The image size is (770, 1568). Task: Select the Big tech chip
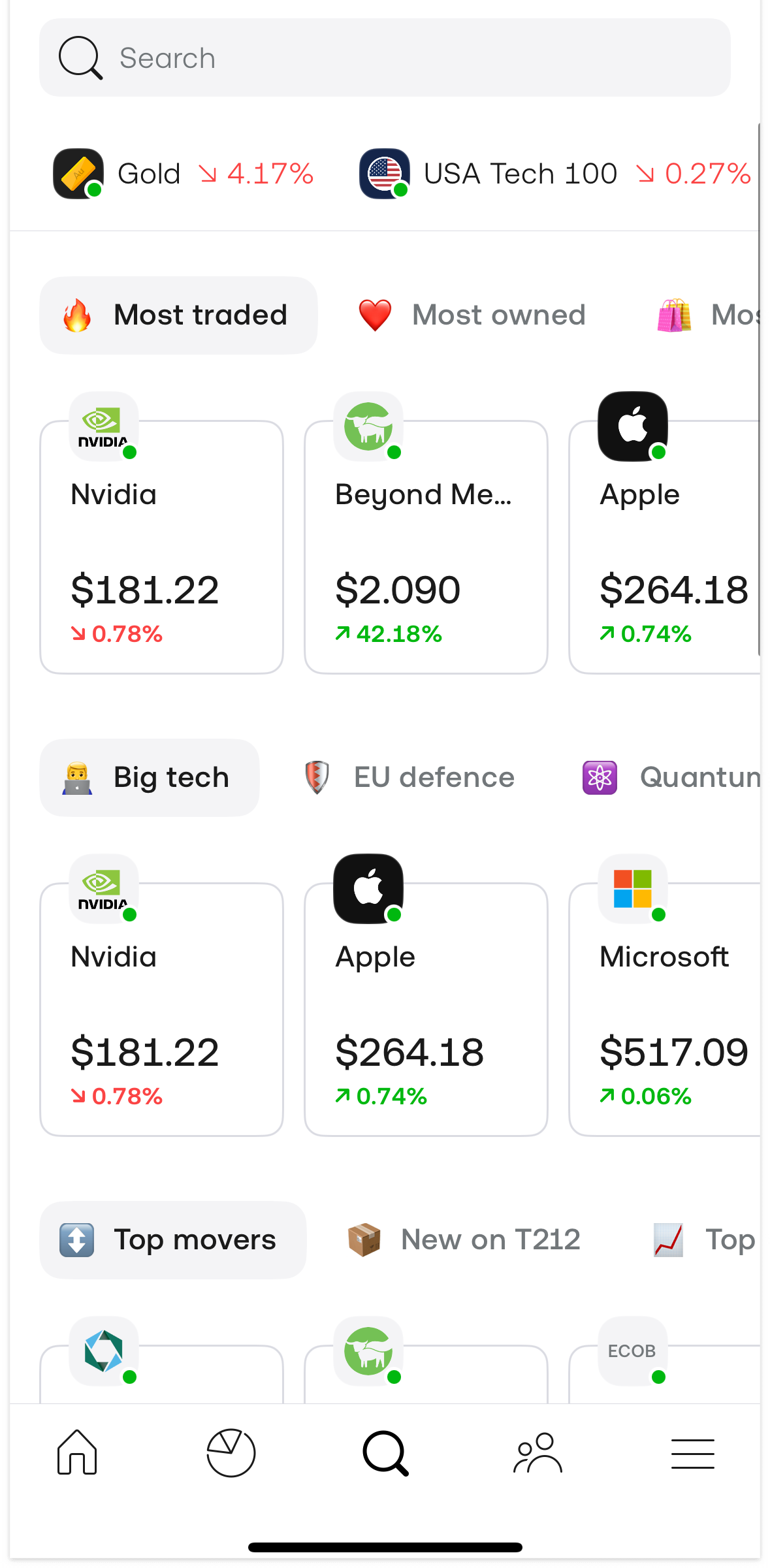click(x=150, y=778)
